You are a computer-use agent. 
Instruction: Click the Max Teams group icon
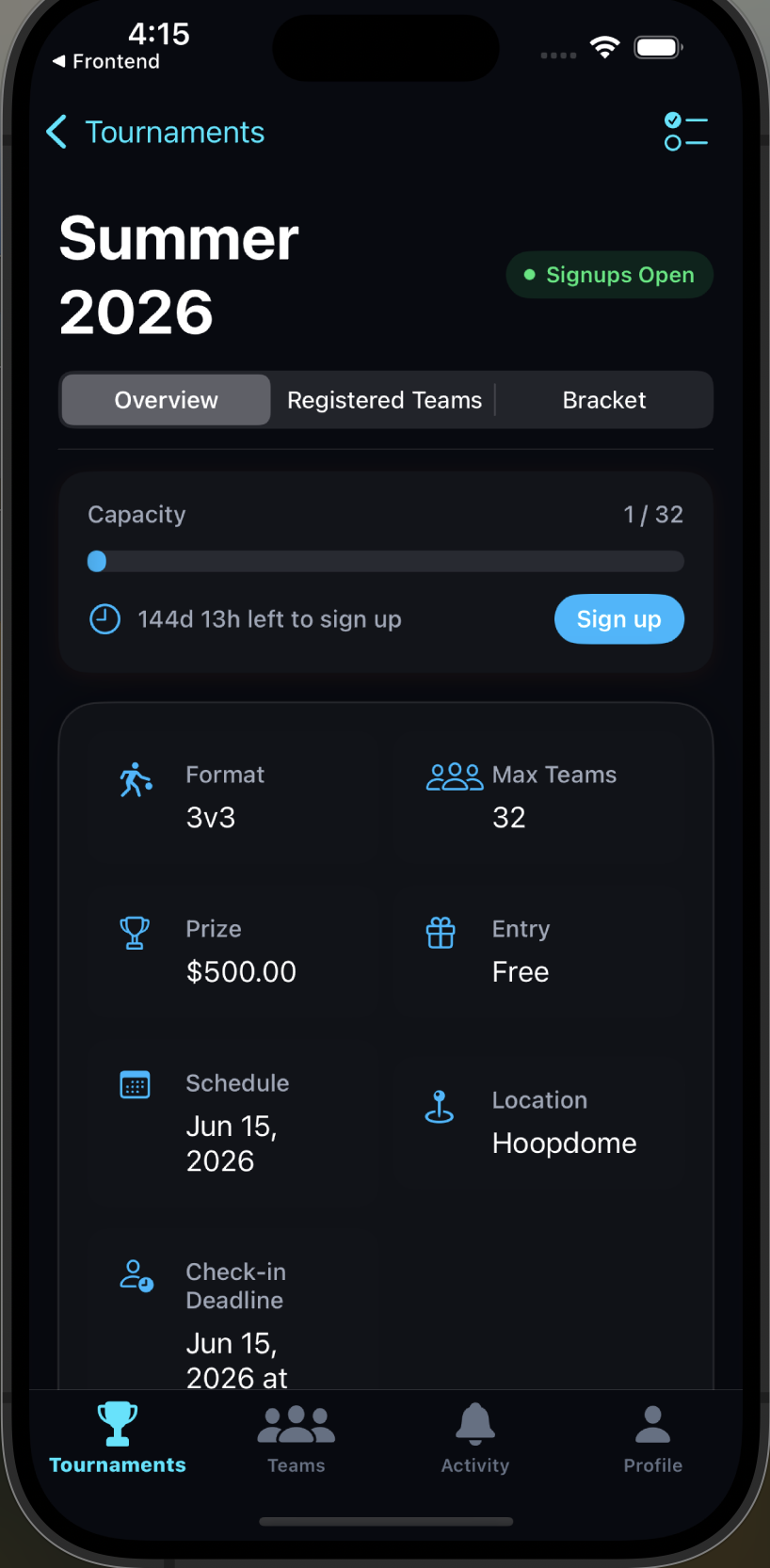455,776
